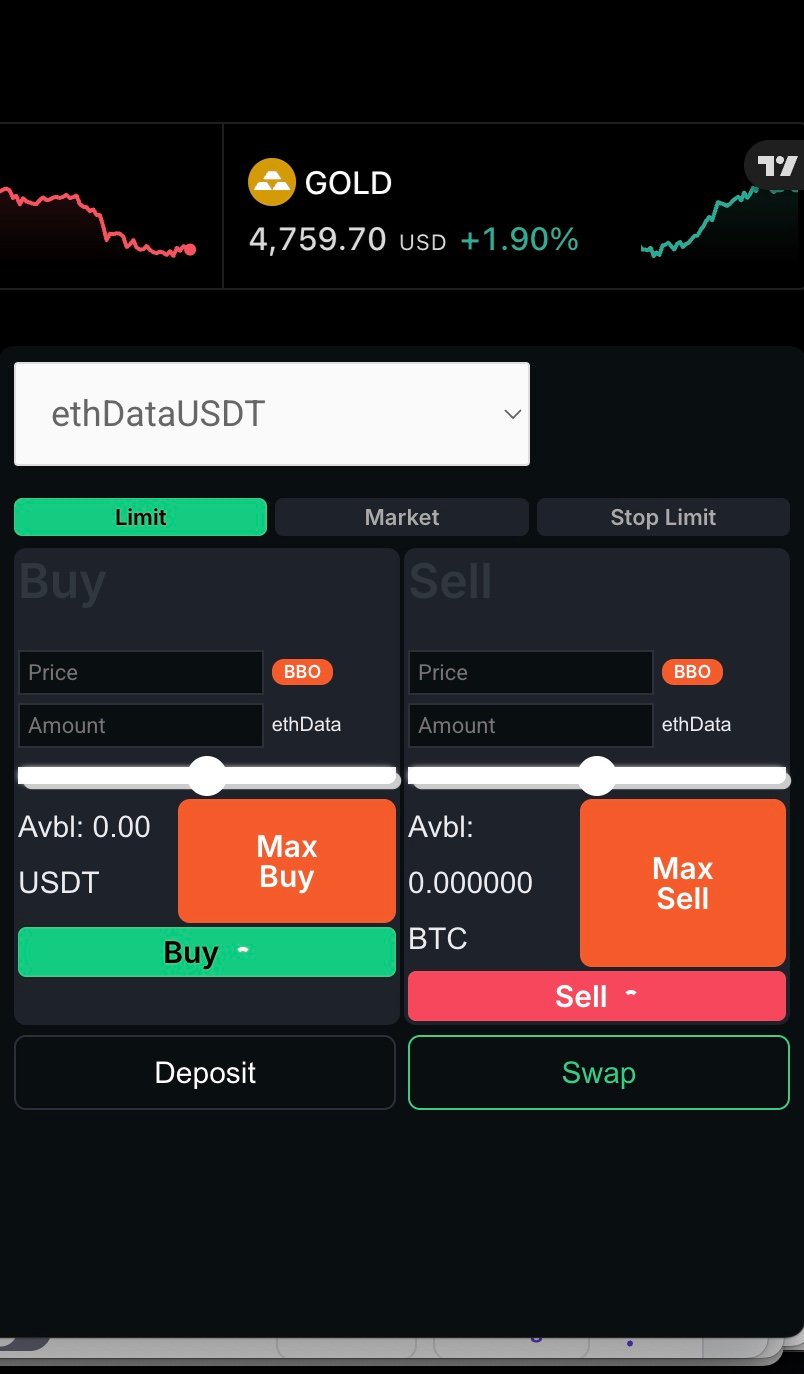Focus the Price field in Sell panel
This screenshot has height=1374, width=804.
pos(530,672)
